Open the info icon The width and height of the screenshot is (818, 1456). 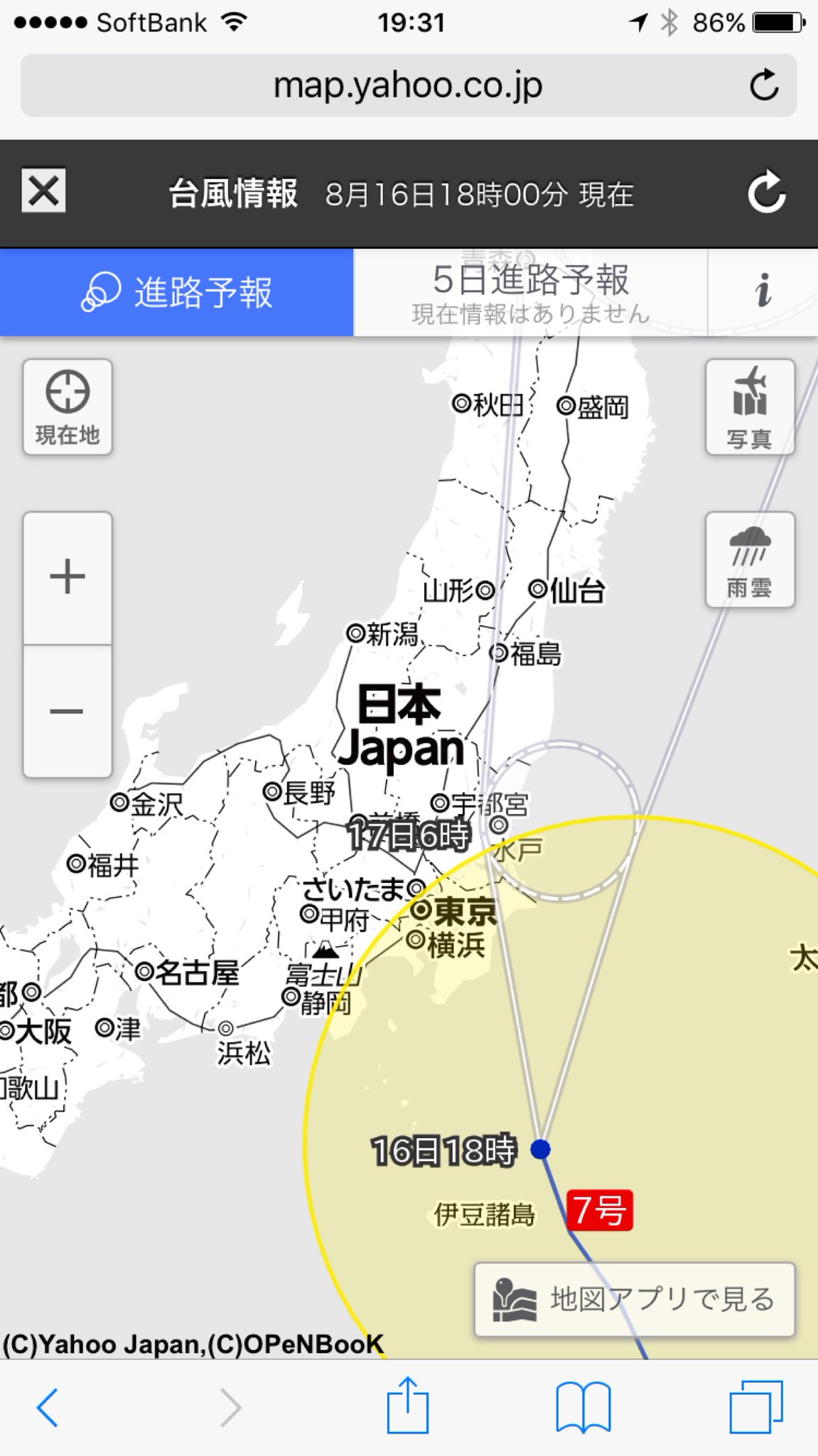point(763,291)
